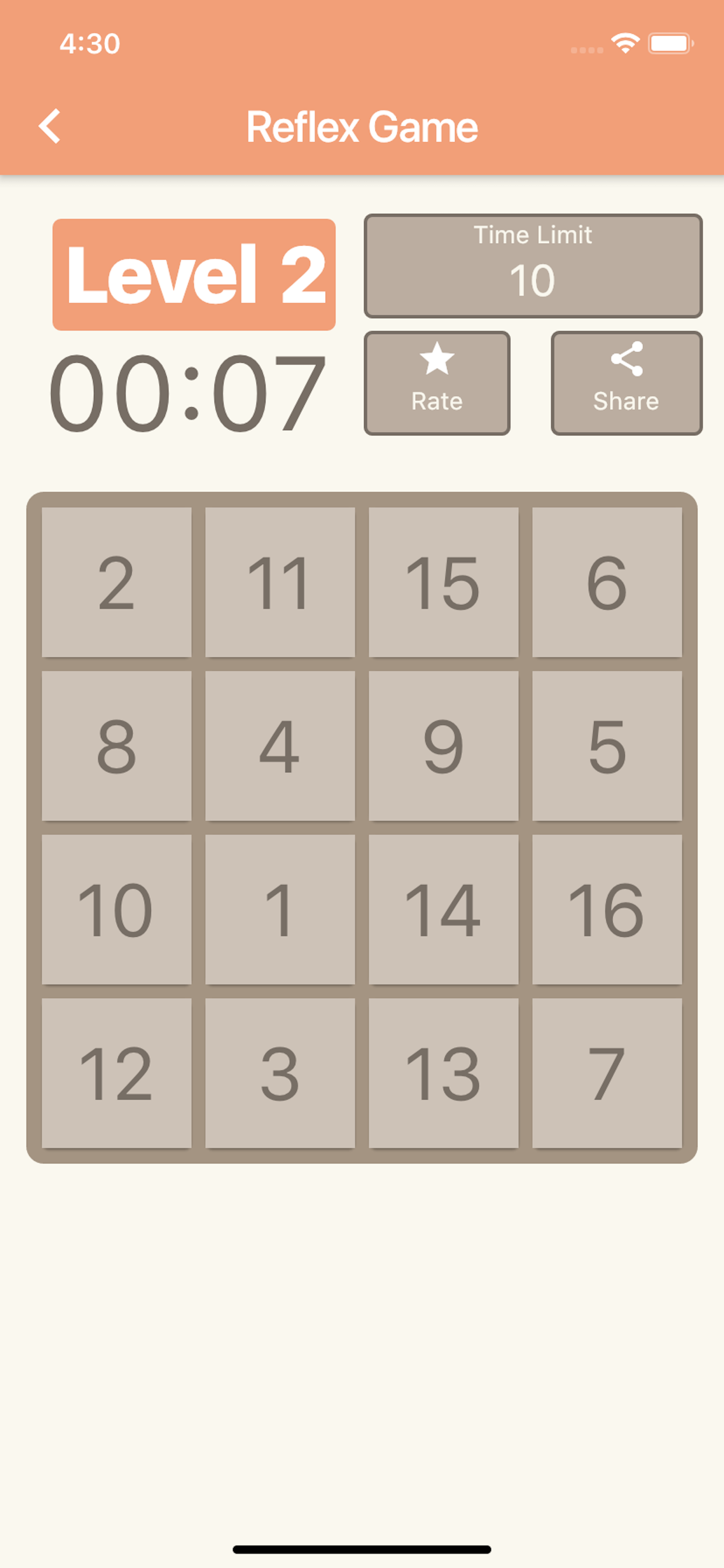This screenshot has width=724, height=1568.
Task: Hit tile number 9
Action: pos(444,746)
